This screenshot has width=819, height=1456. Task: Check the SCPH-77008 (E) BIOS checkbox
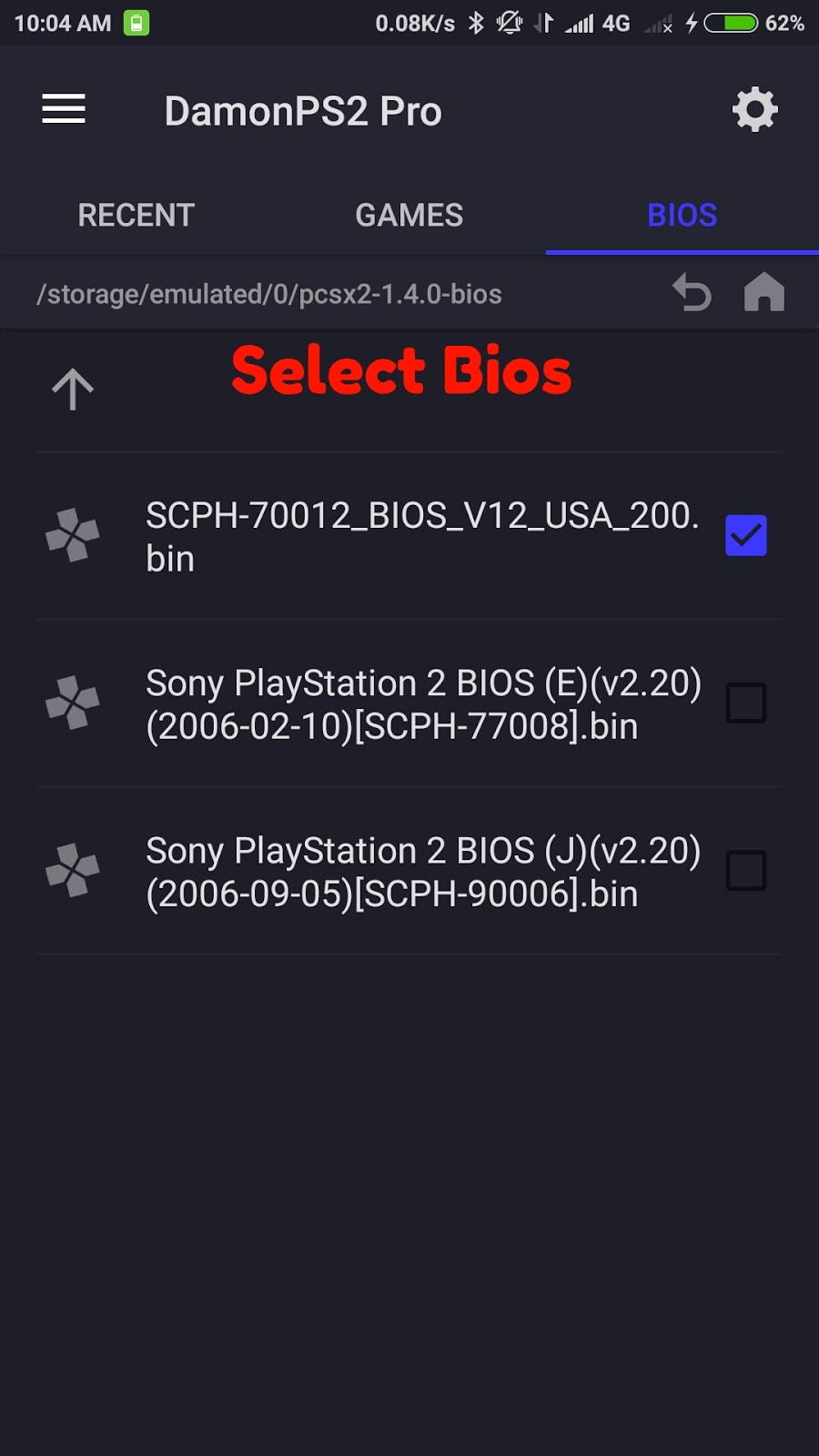coord(745,703)
